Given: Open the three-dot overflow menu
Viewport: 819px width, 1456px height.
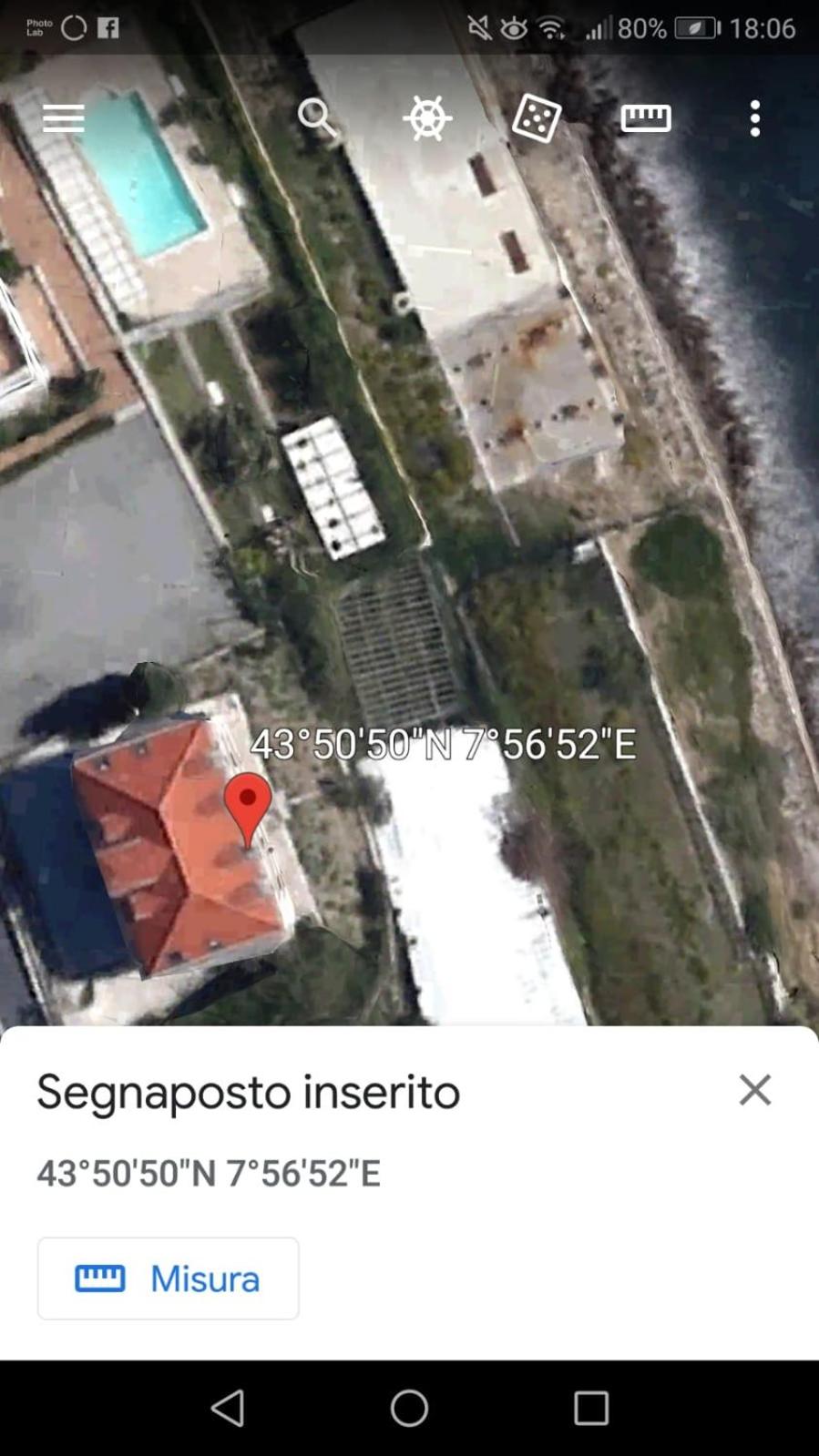Looking at the screenshot, I should tap(755, 118).
